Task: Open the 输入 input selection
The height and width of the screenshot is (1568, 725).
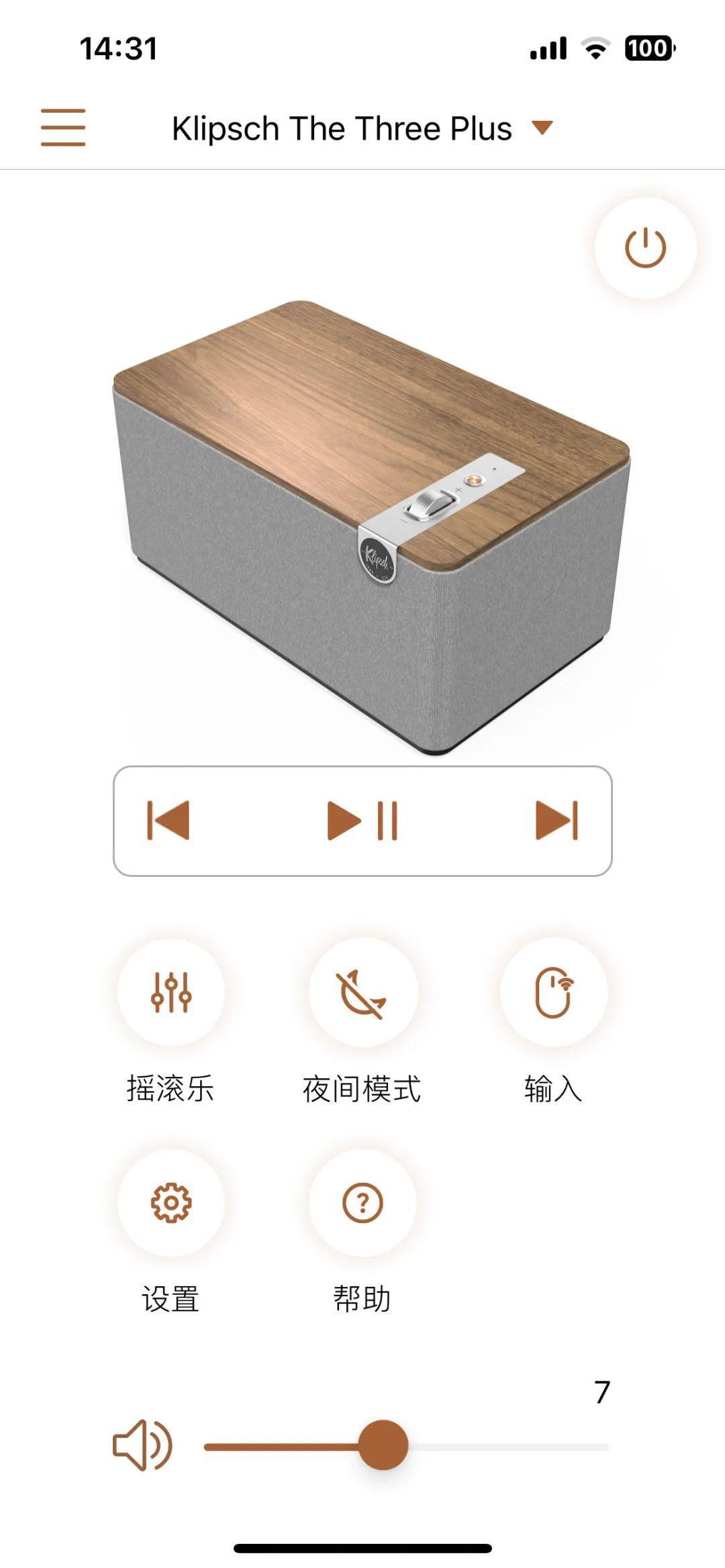Action: click(553, 992)
